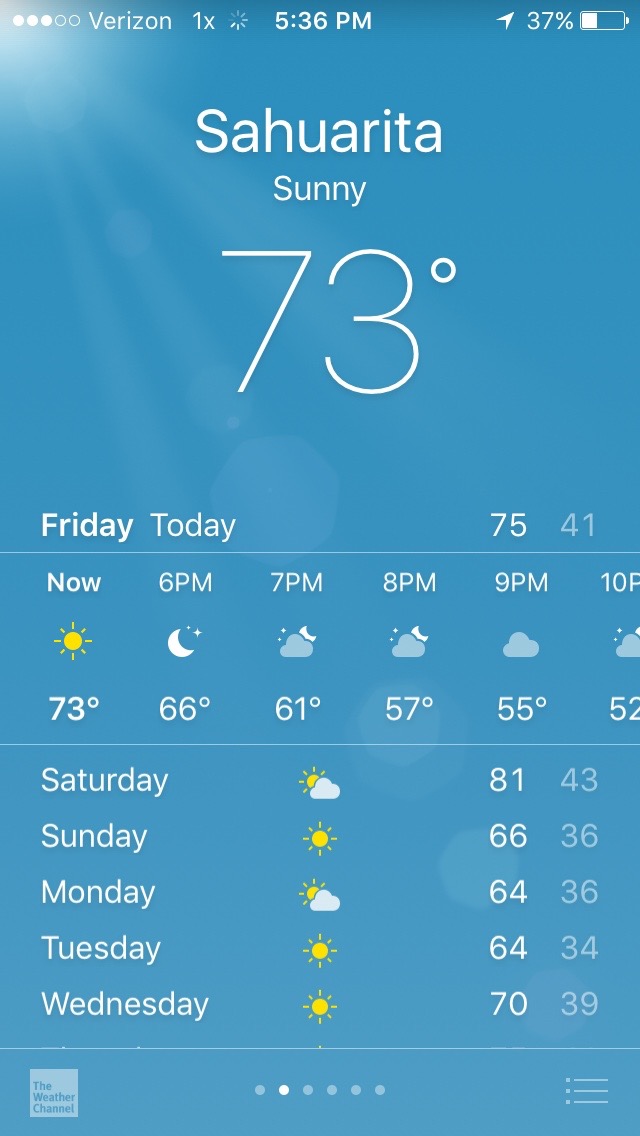The image size is (640, 1136).
Task: Tap the page indicator dots
Action: [x=320, y=1090]
